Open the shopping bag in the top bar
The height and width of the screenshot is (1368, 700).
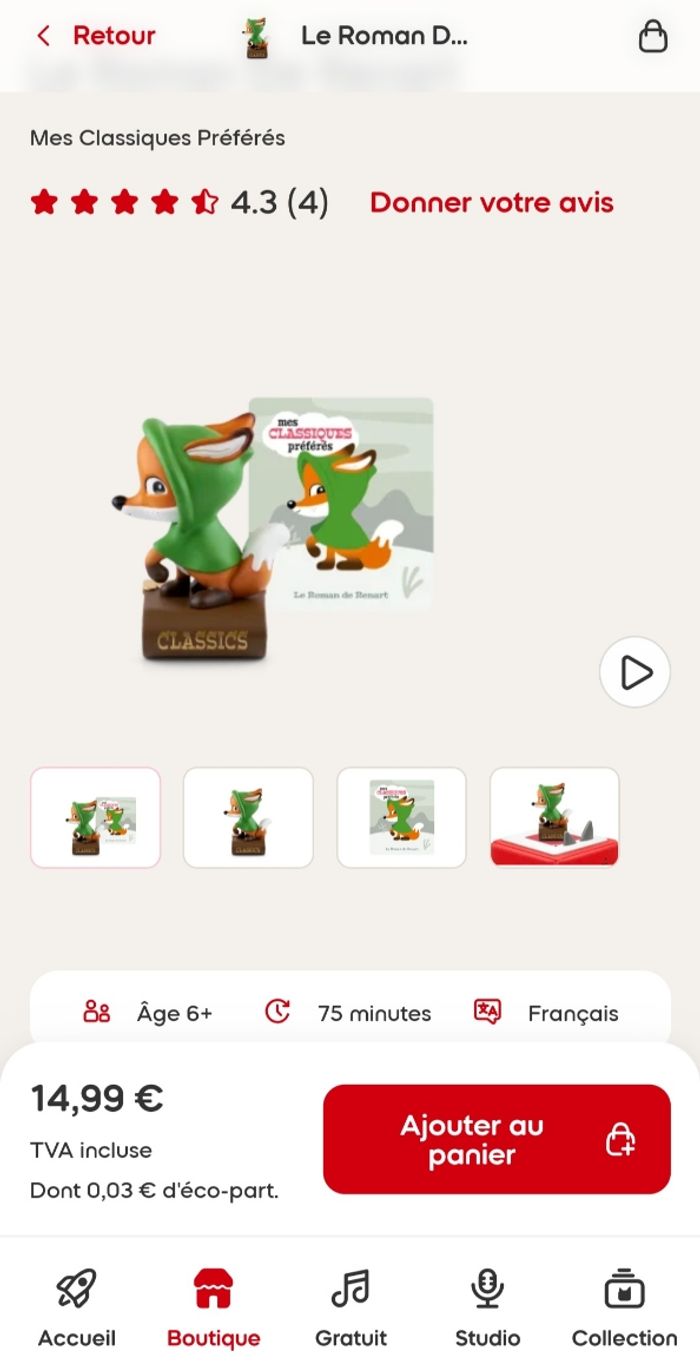[x=652, y=37]
